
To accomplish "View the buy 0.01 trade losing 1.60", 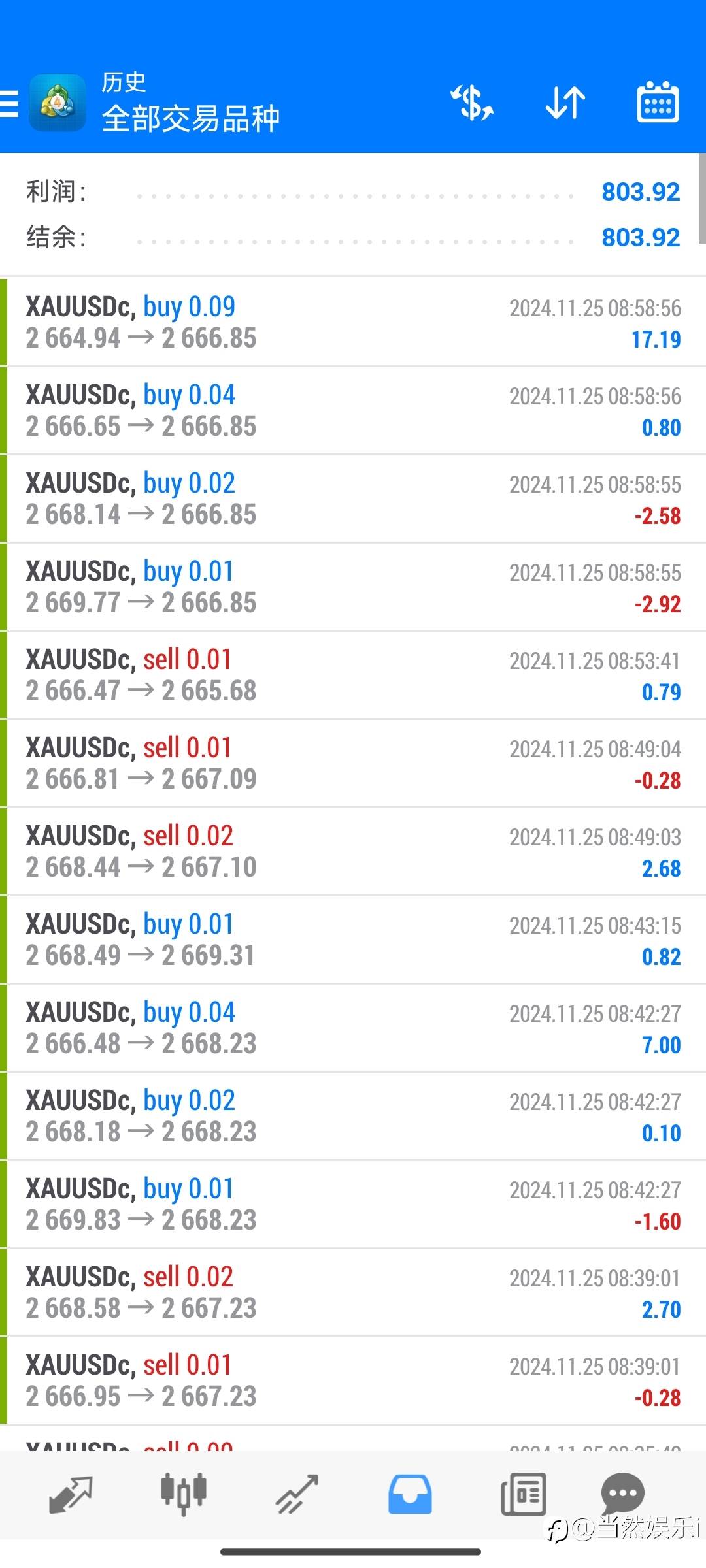I will tap(353, 1204).
